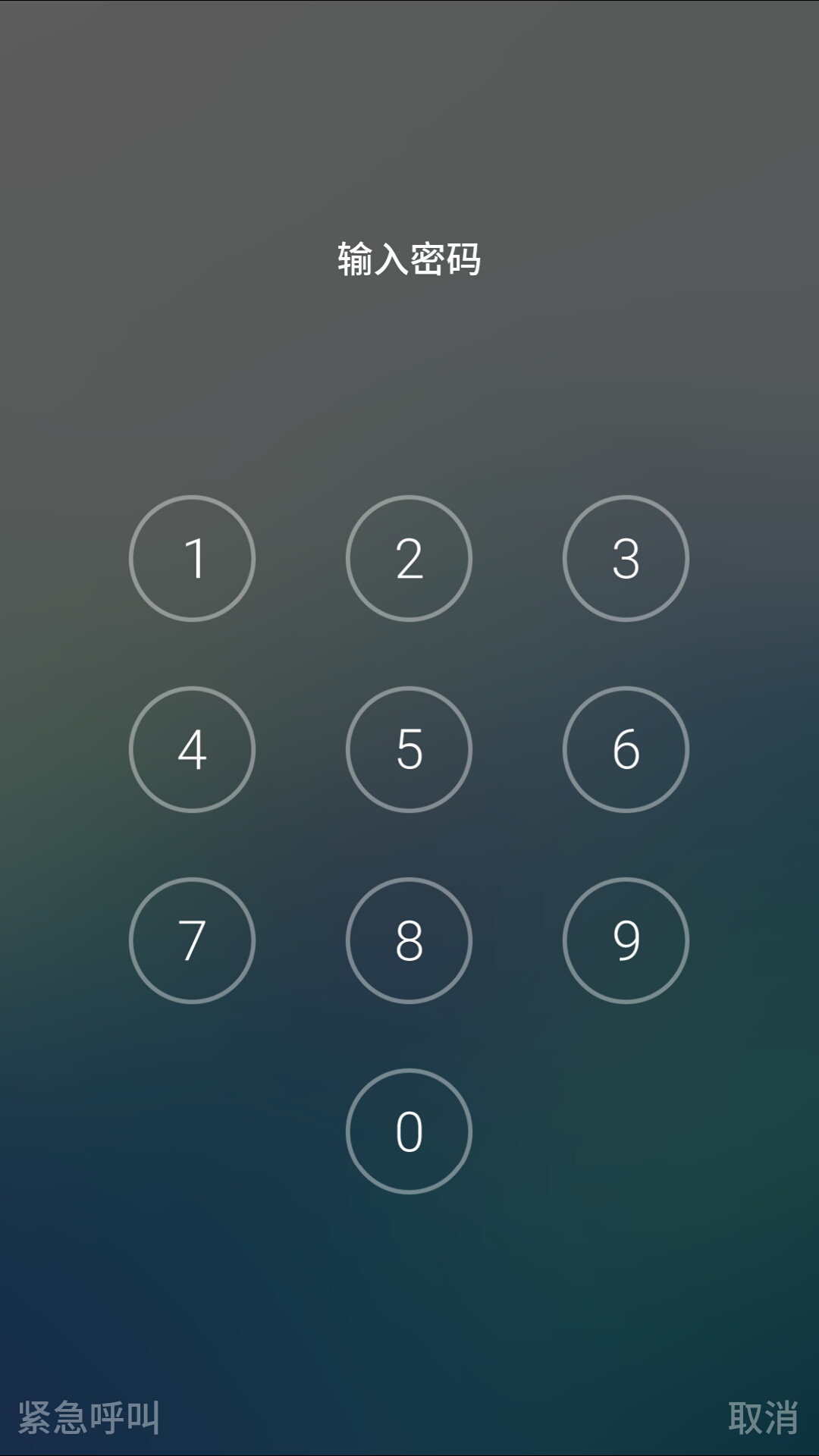The image size is (819, 1456).
Task: Tap the number 7 key
Action: tap(192, 940)
